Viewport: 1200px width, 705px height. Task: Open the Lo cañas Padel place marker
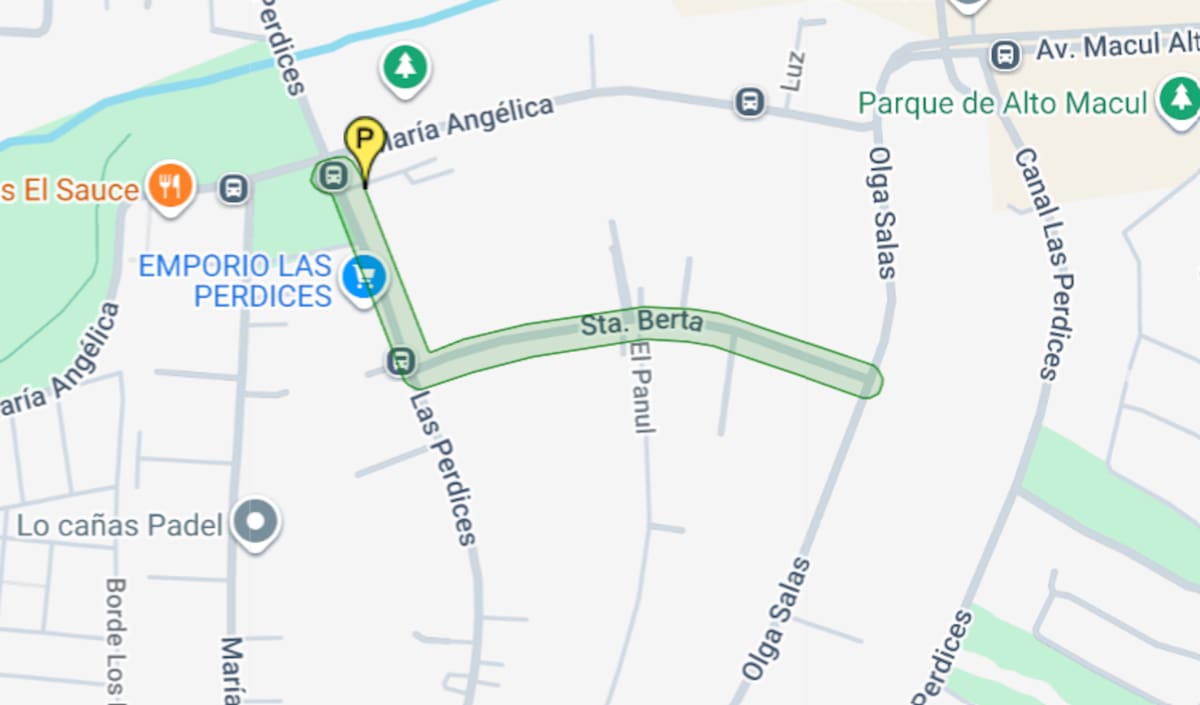tap(256, 522)
